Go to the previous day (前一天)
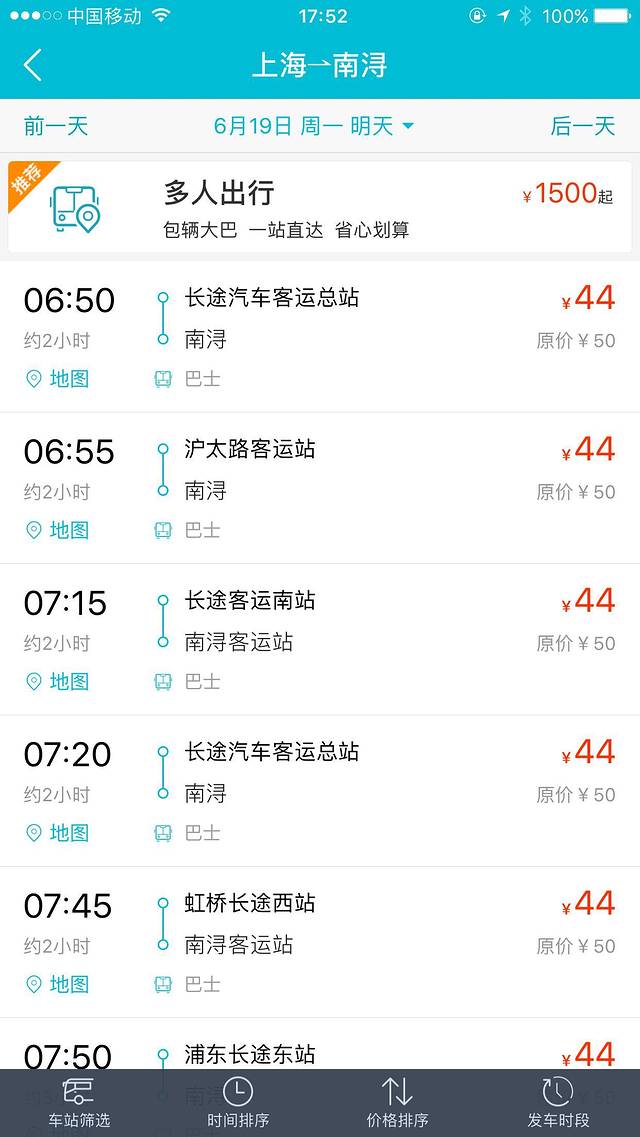This screenshot has width=640, height=1137. coord(56,126)
